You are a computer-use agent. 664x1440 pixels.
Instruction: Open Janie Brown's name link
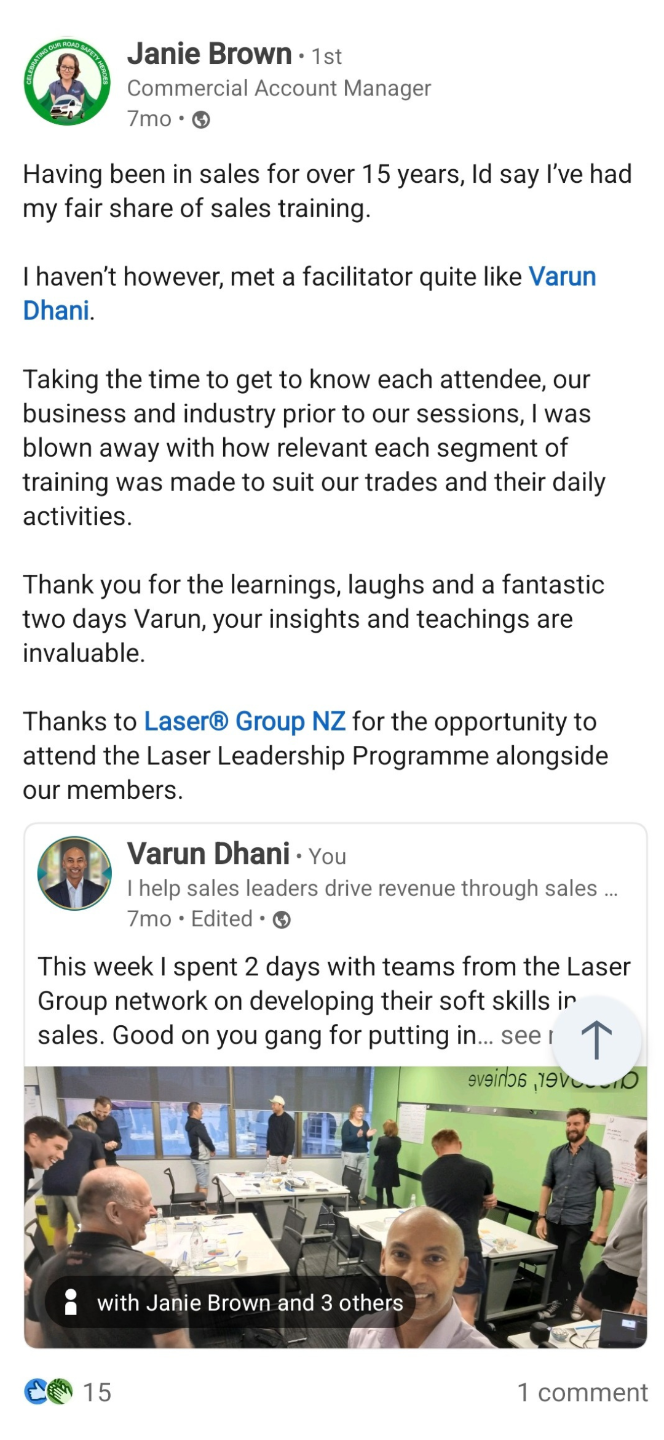[209, 54]
